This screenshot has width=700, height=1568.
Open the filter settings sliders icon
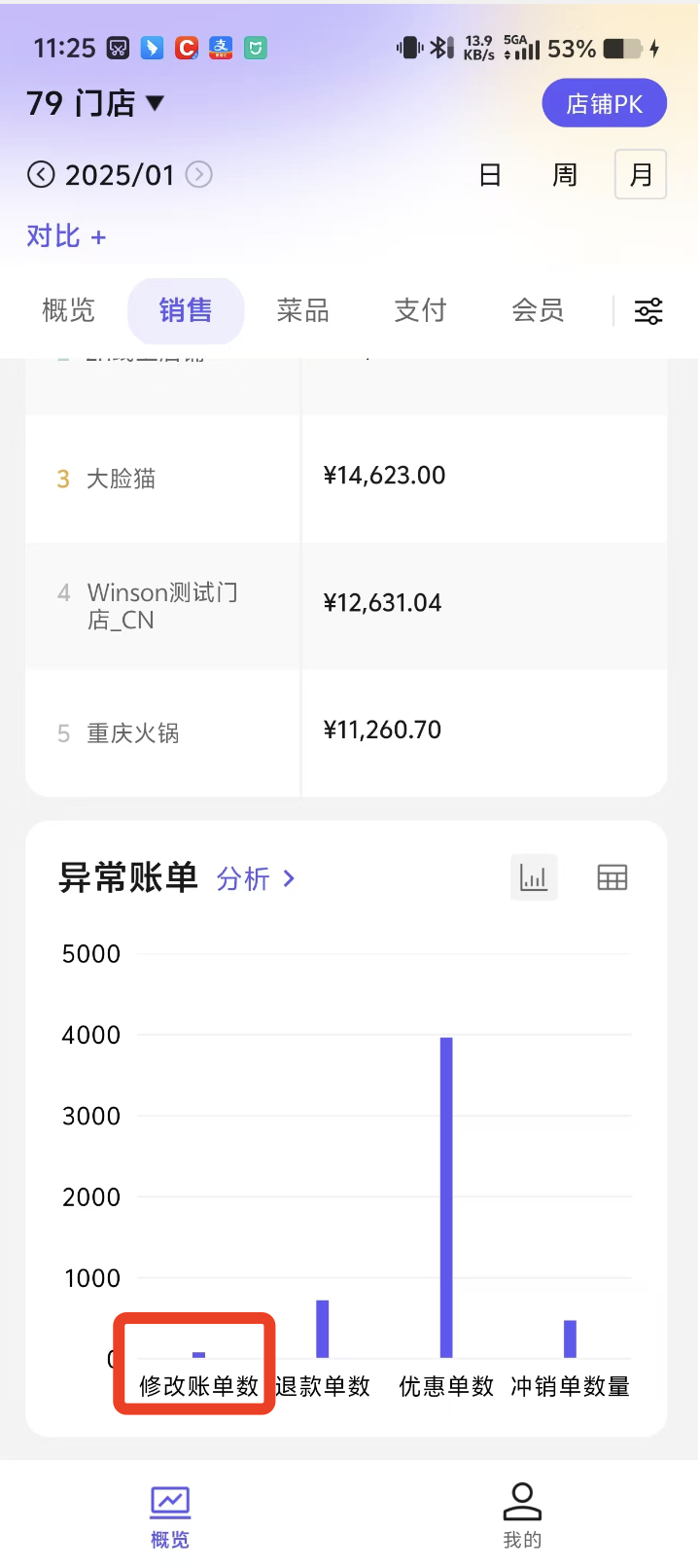648,311
